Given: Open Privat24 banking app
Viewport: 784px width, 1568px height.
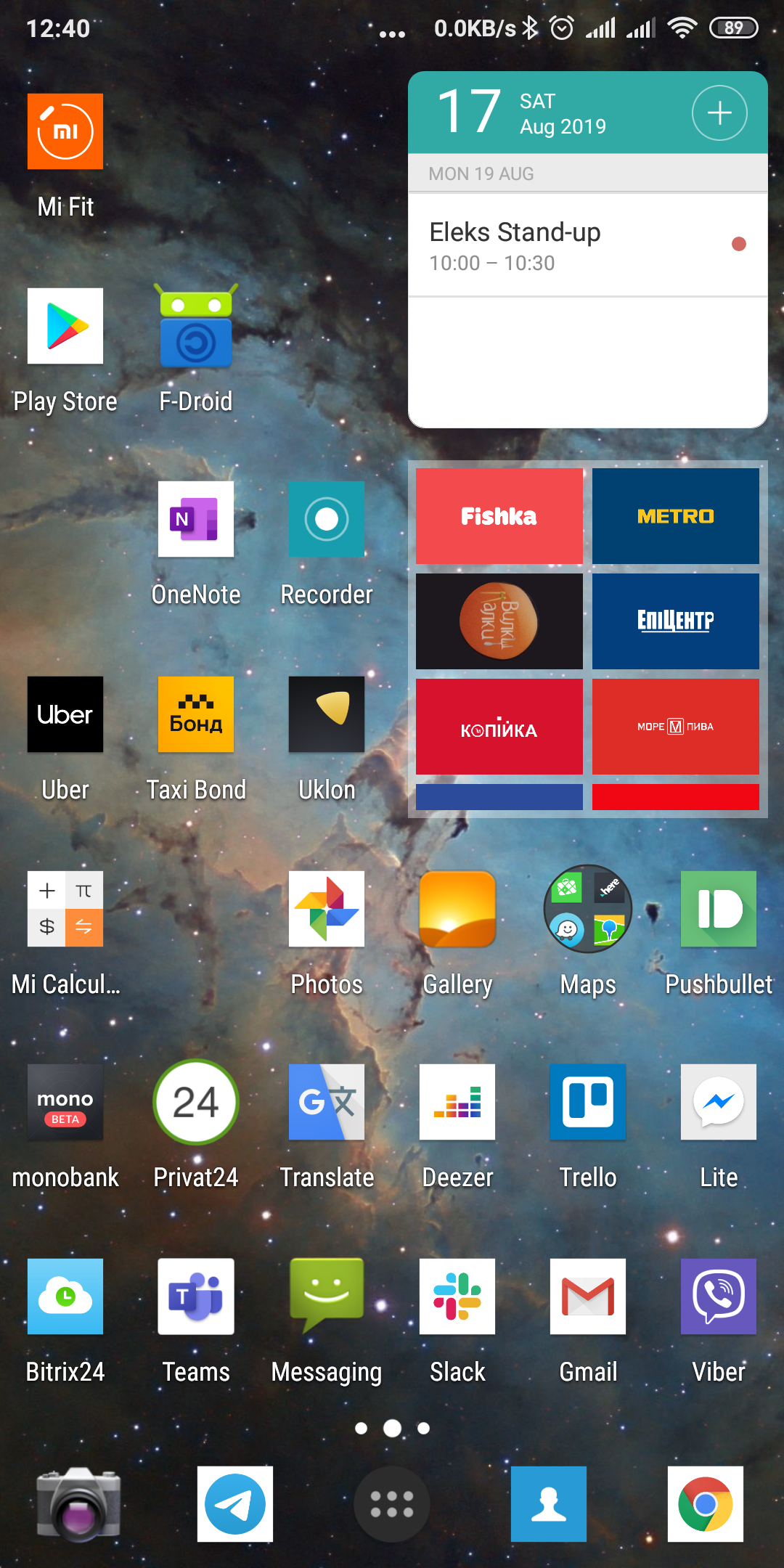Looking at the screenshot, I should click(x=196, y=1102).
